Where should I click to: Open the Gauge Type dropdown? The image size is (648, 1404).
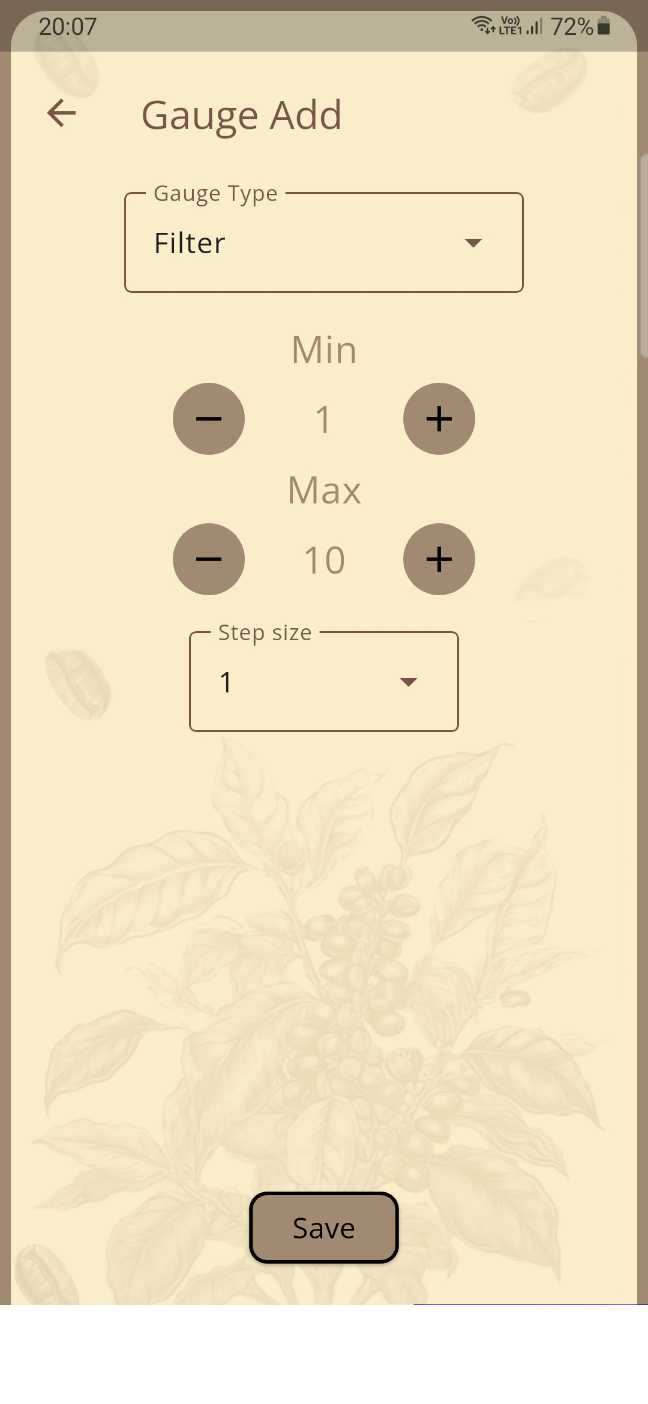coord(323,243)
